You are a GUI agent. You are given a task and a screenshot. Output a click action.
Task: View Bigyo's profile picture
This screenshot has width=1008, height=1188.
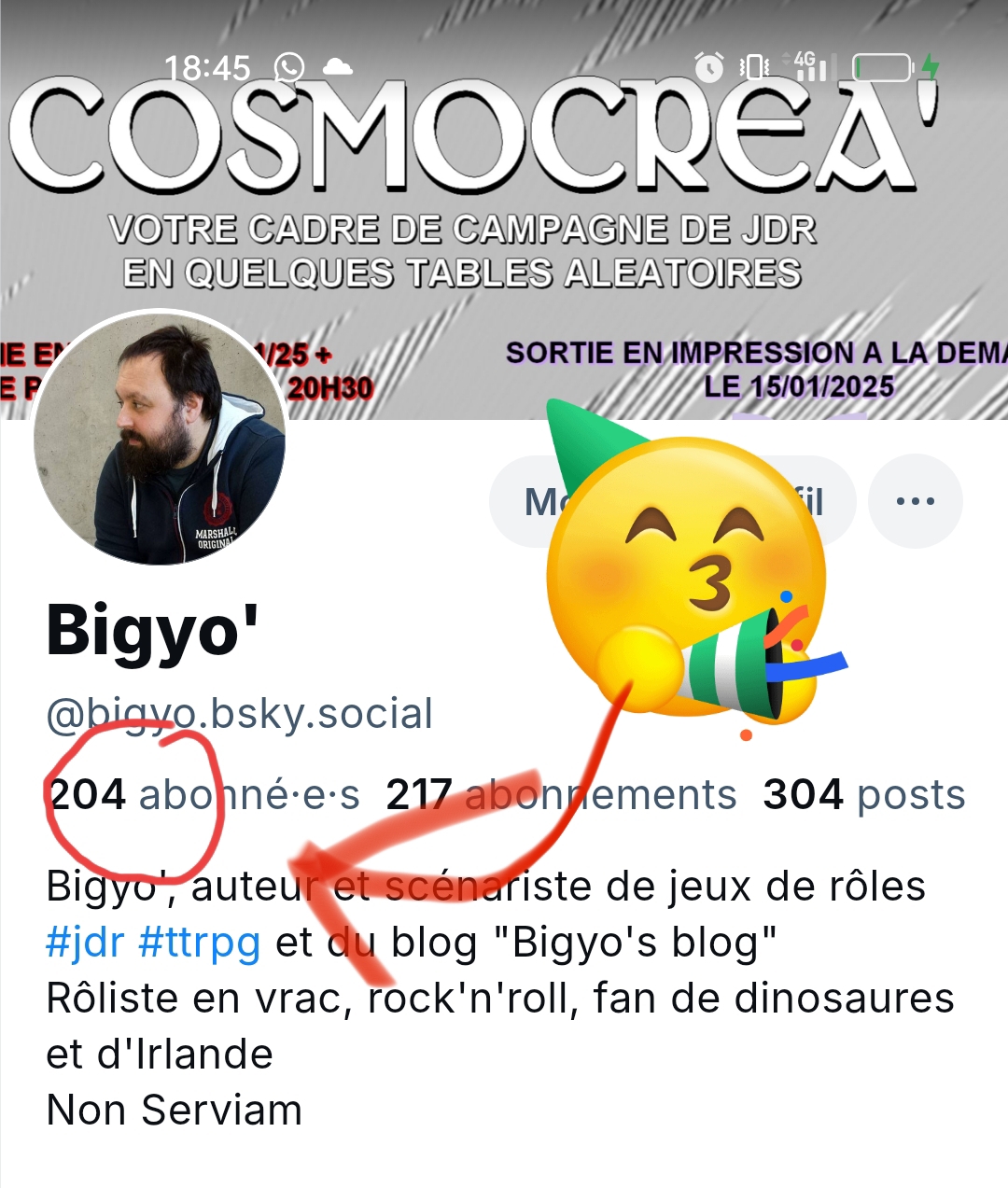[160, 438]
